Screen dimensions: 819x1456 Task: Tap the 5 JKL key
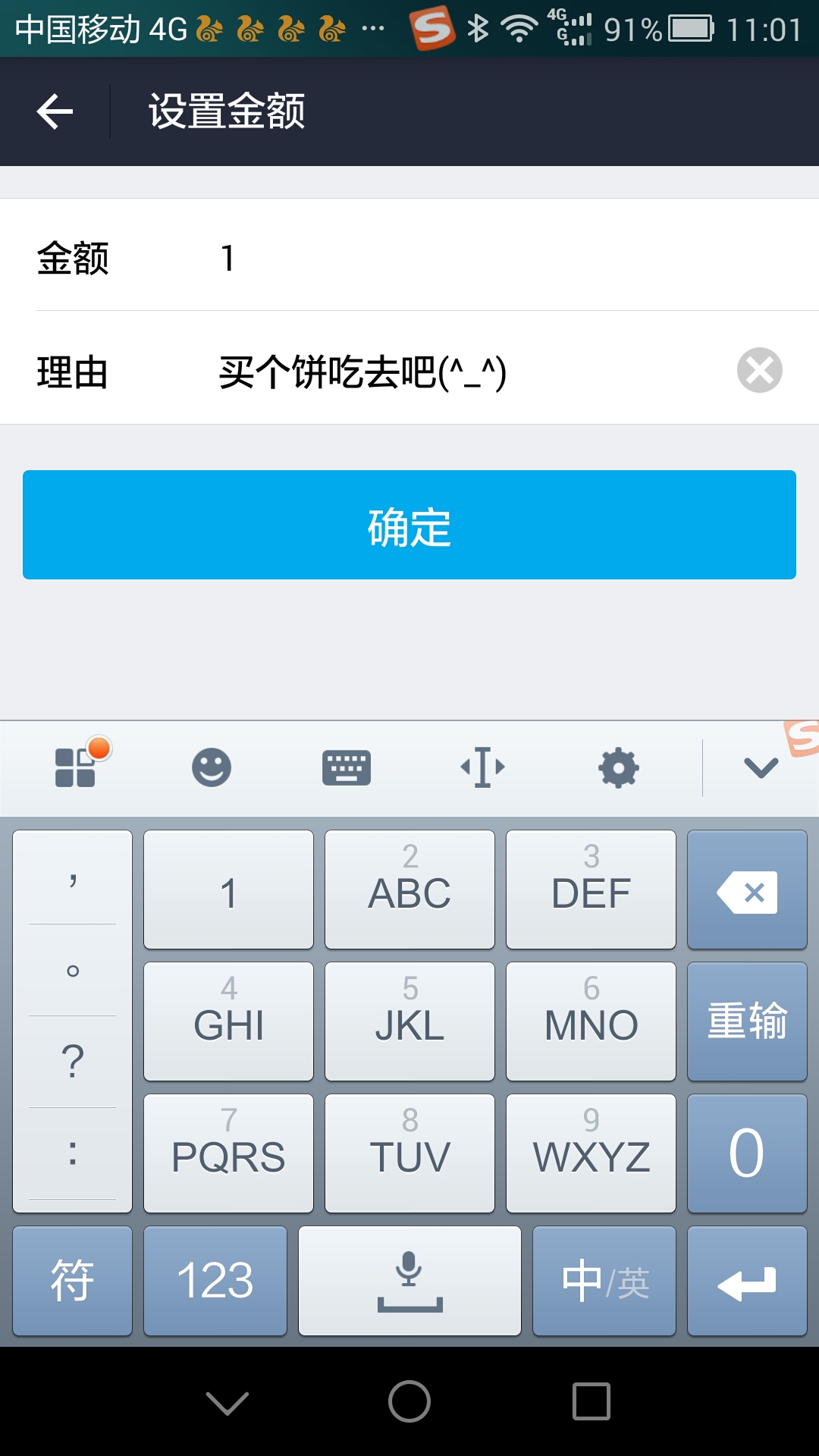[409, 1021]
